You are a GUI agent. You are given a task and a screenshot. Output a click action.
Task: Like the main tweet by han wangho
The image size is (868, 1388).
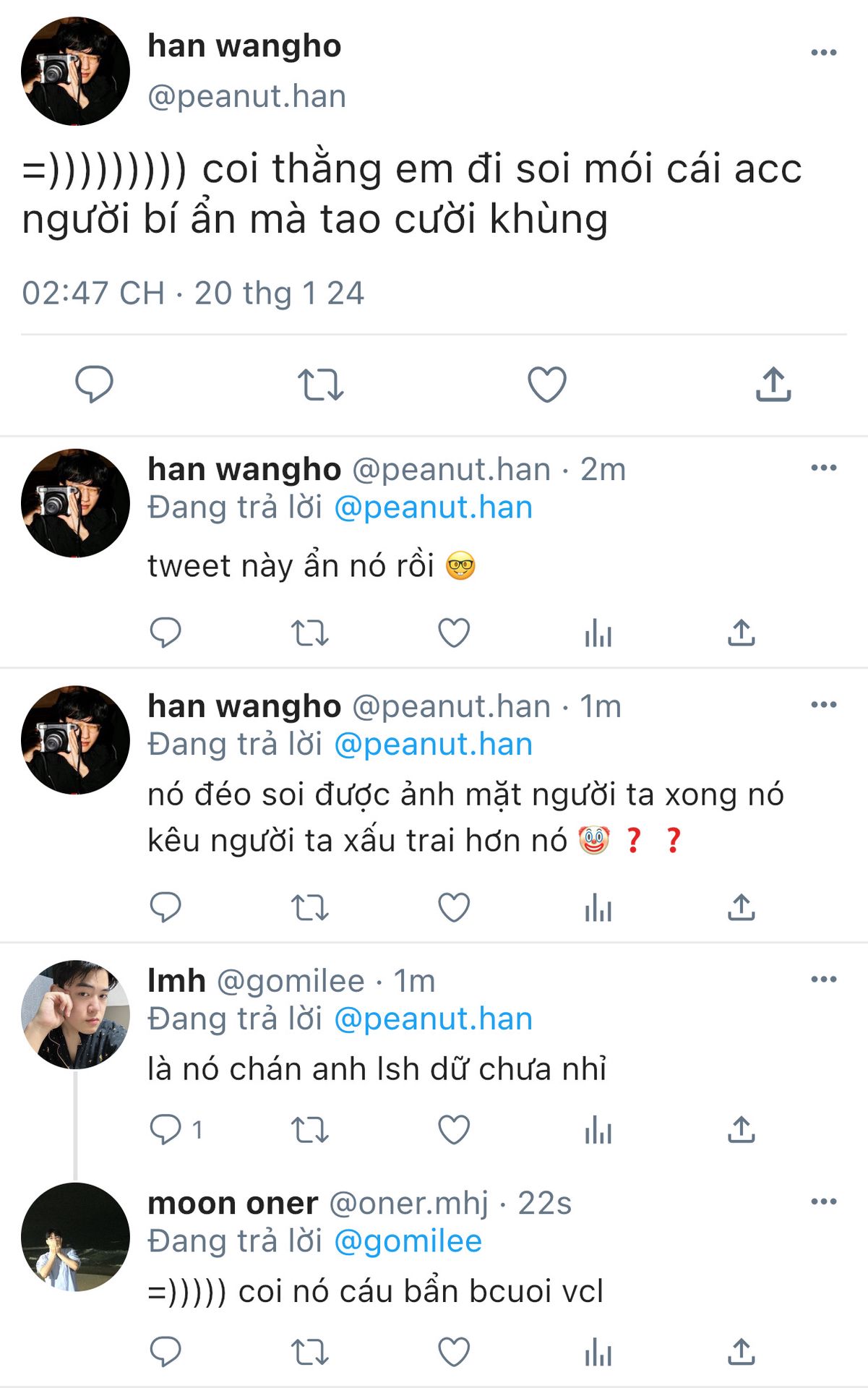click(547, 384)
